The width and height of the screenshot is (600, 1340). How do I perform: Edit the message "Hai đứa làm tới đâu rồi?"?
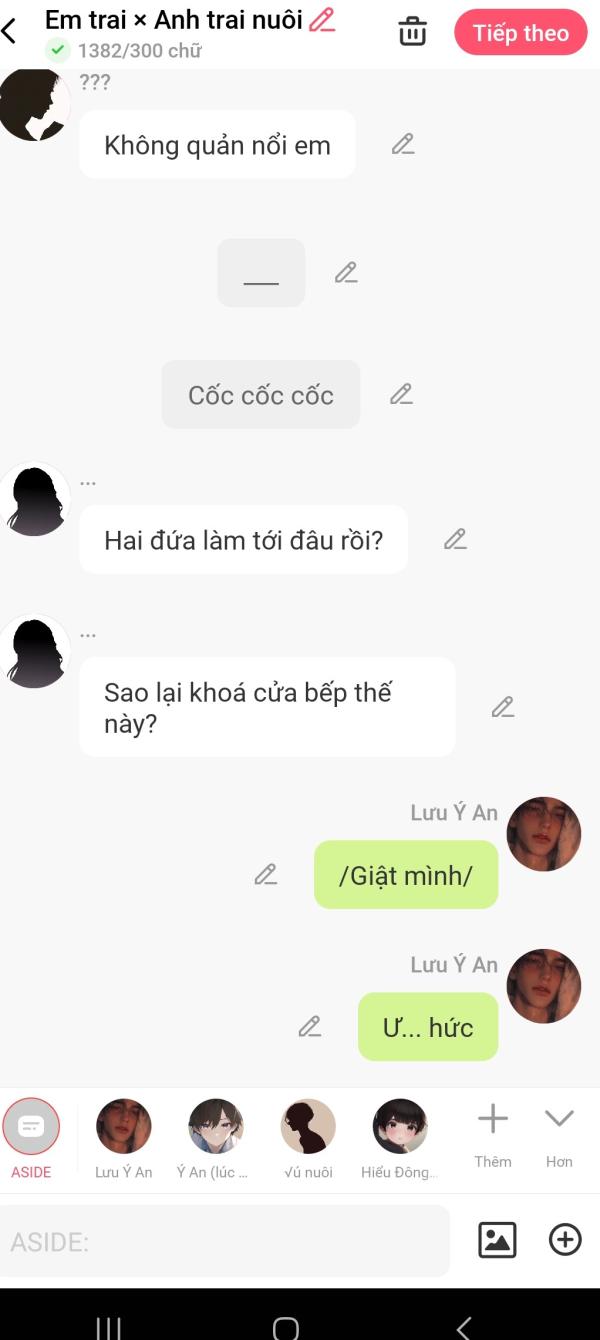pos(455,539)
